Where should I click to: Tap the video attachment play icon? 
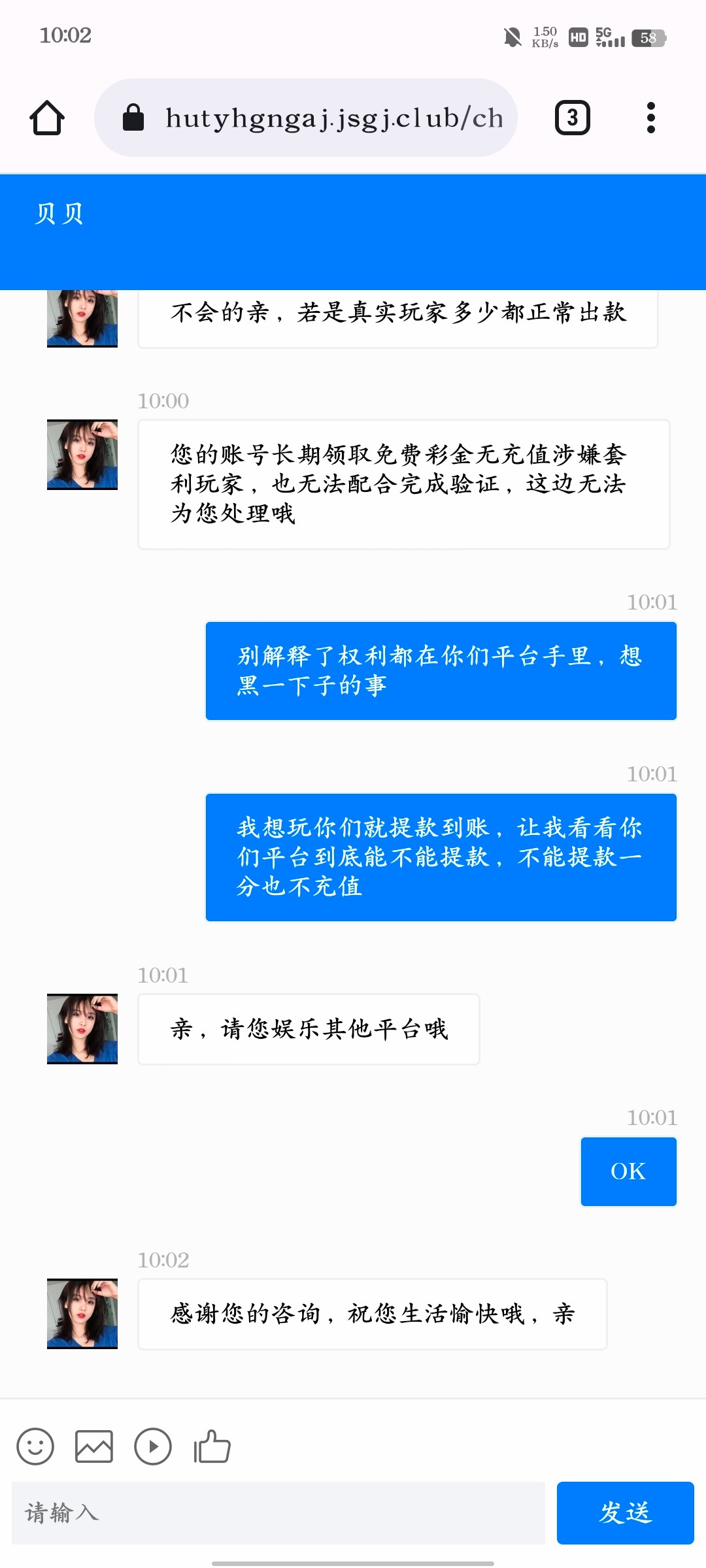pos(153,1446)
